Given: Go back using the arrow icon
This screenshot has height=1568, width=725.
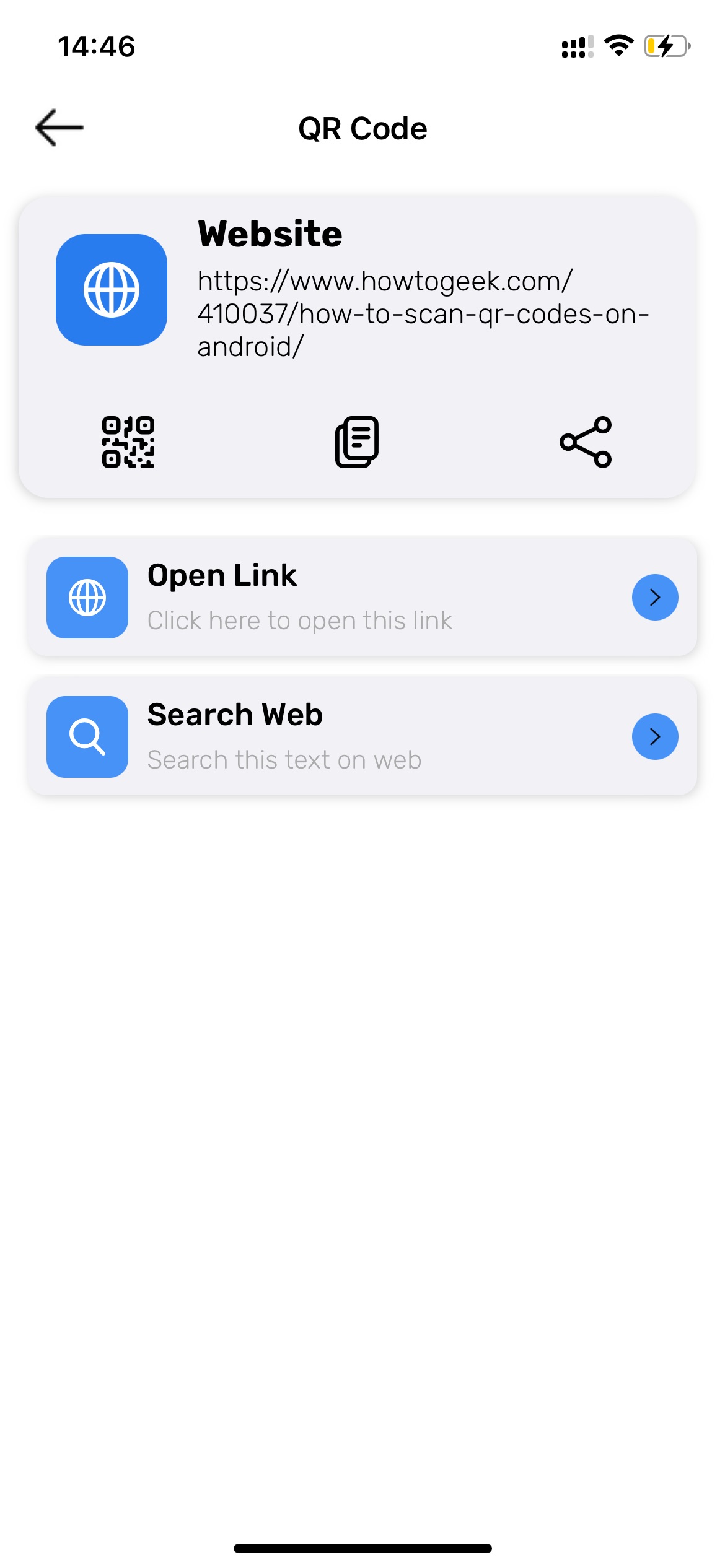Looking at the screenshot, I should click(x=59, y=128).
